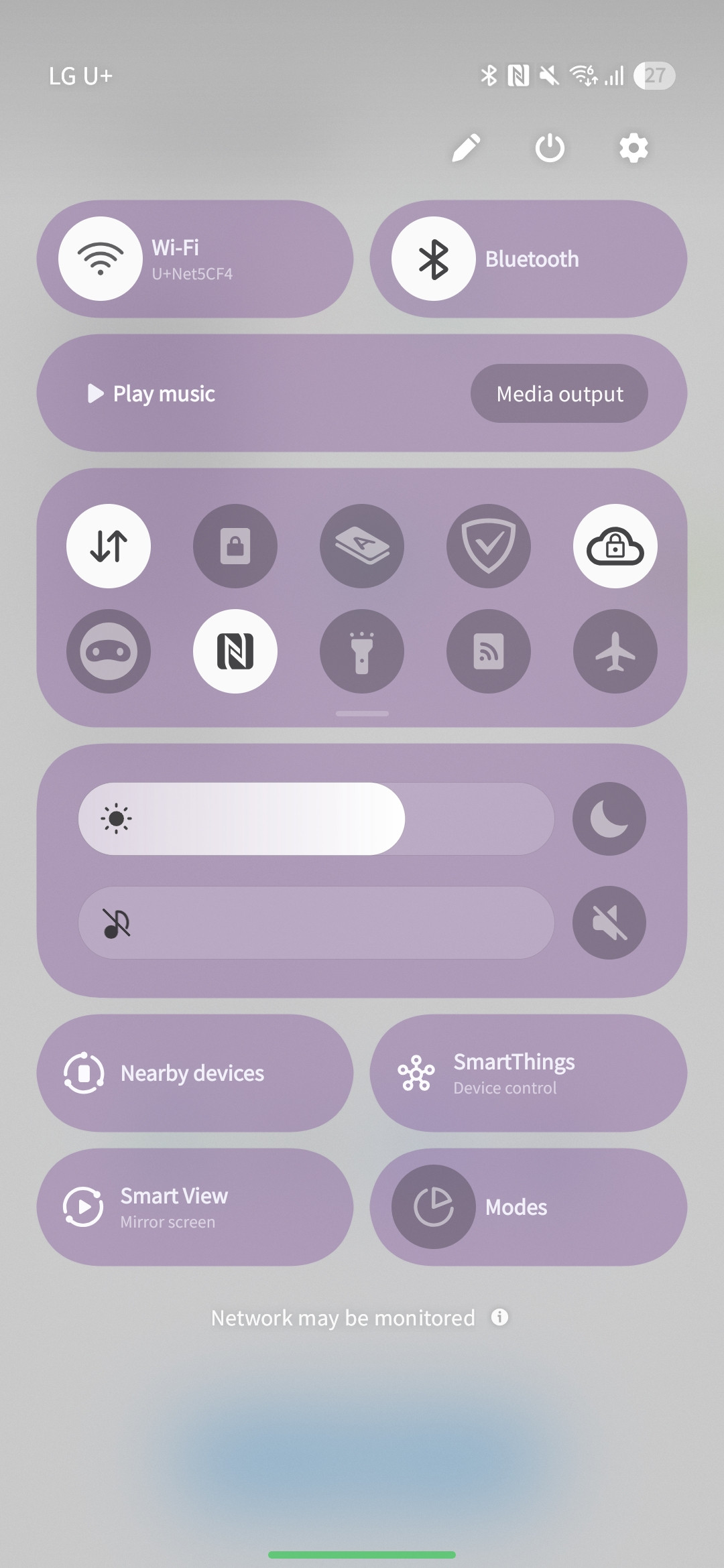
Task: Turn off Bluetooth tile
Action: click(434, 259)
